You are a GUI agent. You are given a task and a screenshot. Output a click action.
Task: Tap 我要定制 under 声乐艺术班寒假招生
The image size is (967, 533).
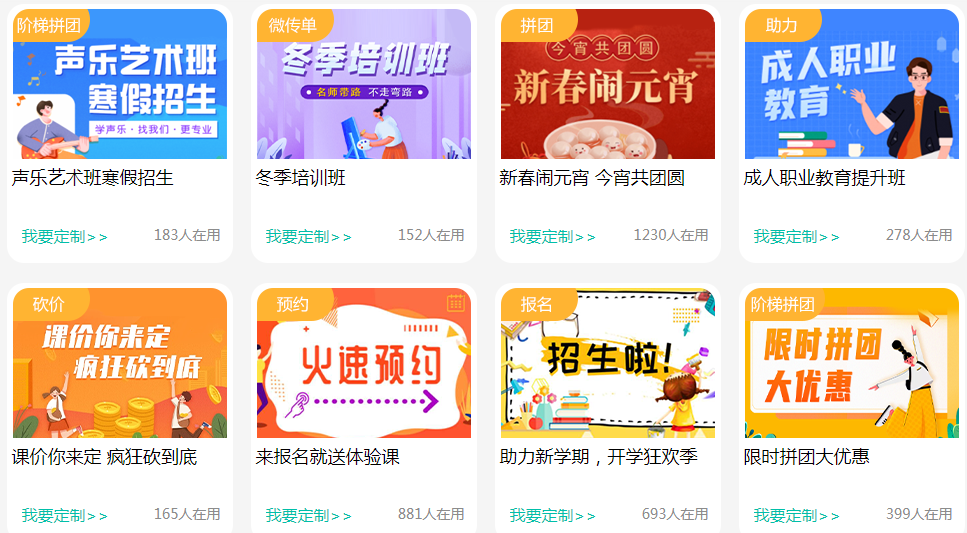click(64, 237)
